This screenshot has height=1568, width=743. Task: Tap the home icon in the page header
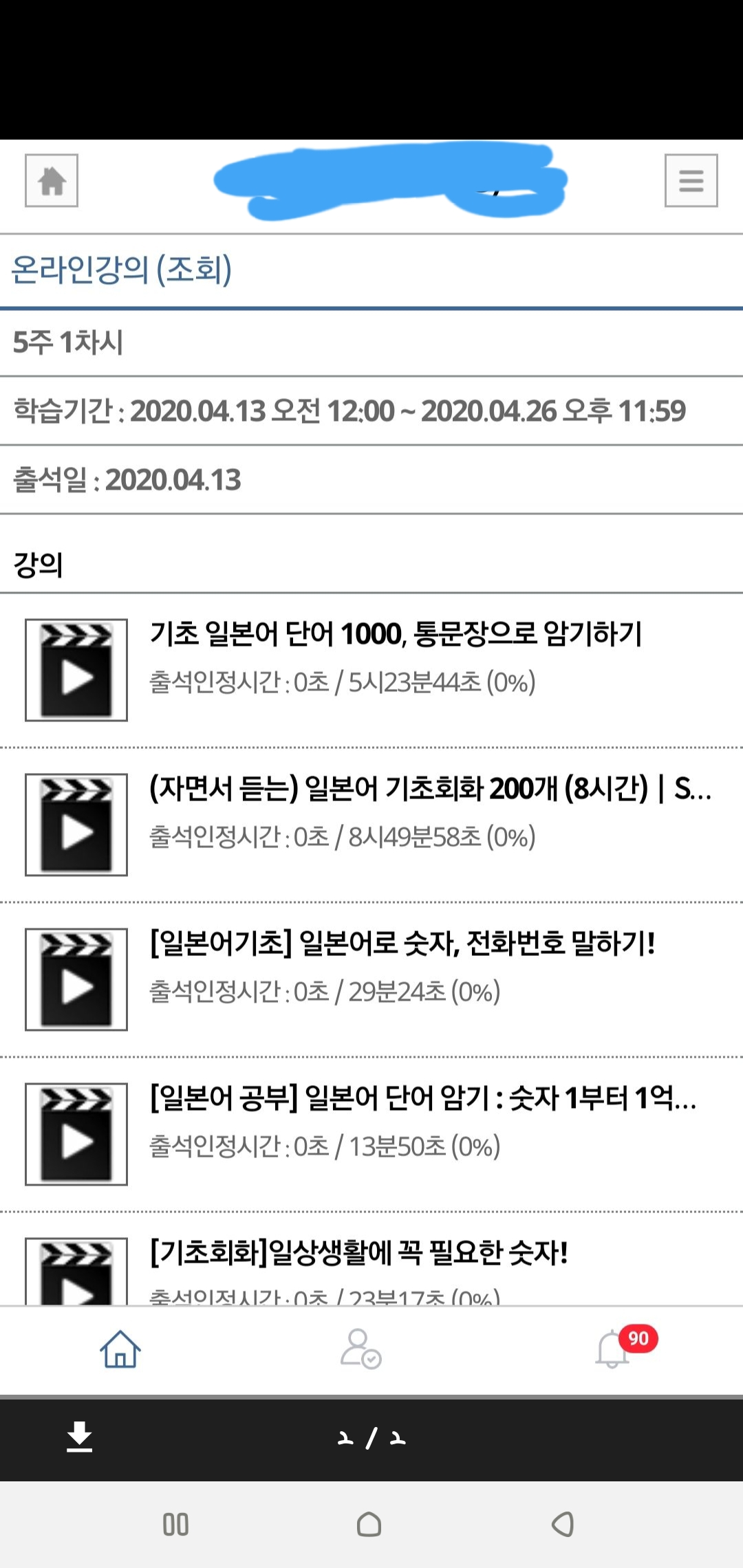point(52,181)
